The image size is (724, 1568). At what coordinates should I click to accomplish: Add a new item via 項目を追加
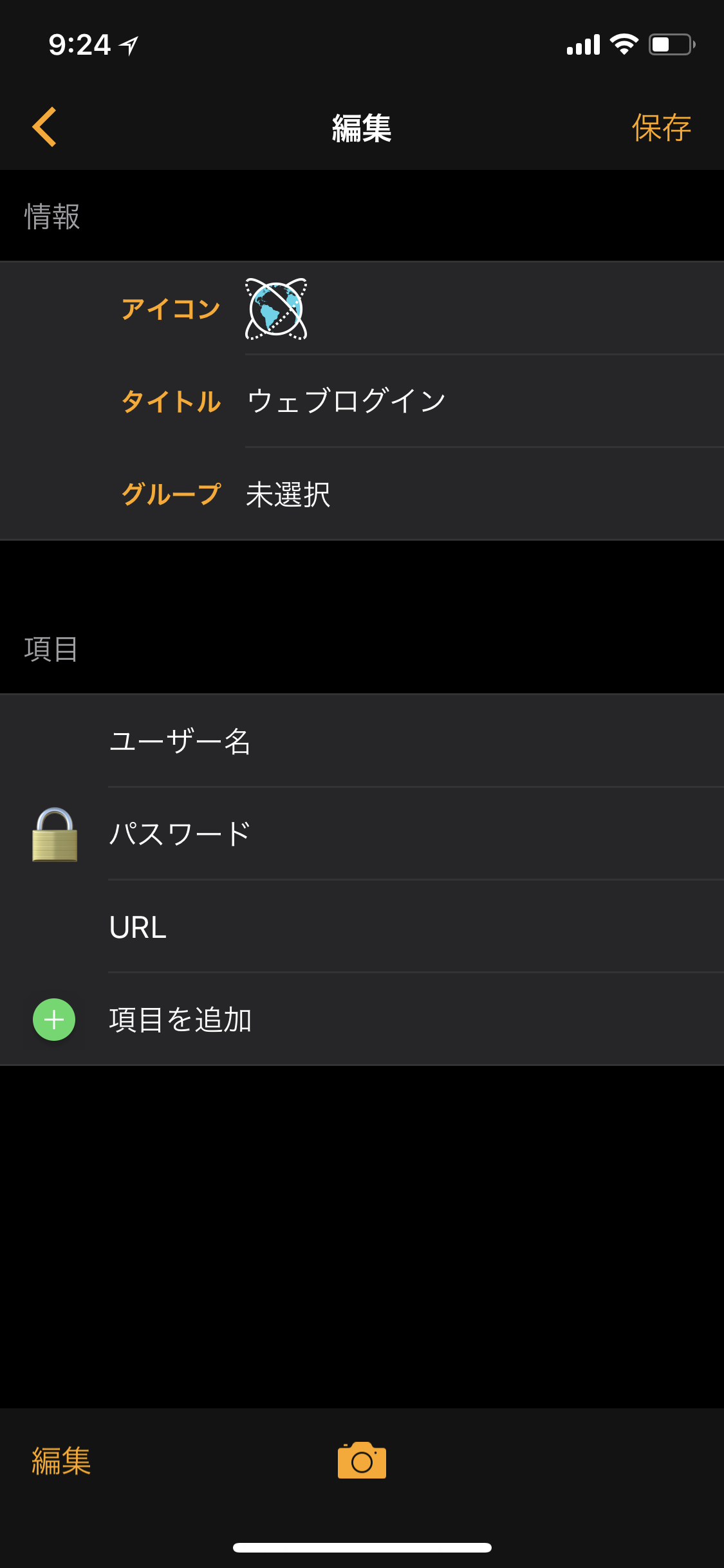point(362,1019)
